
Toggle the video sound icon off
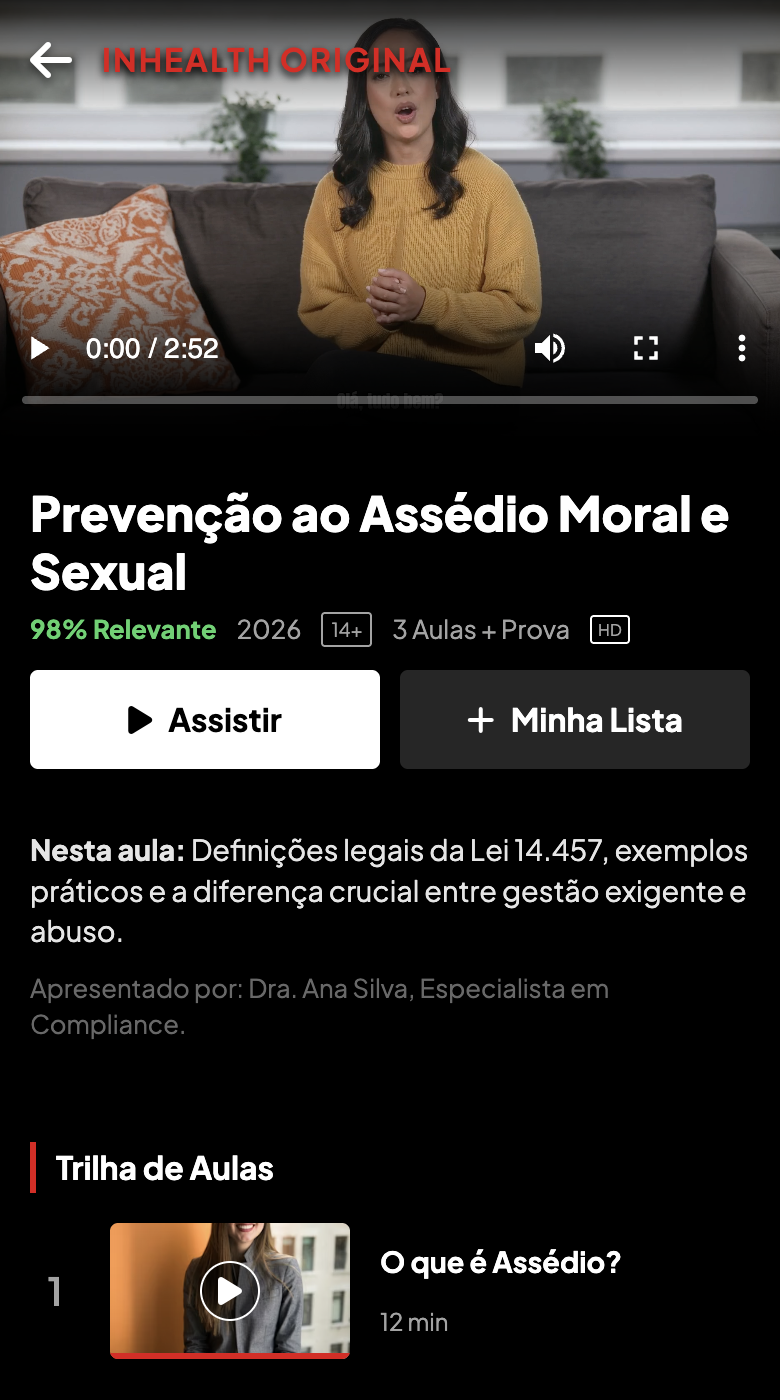pos(550,348)
